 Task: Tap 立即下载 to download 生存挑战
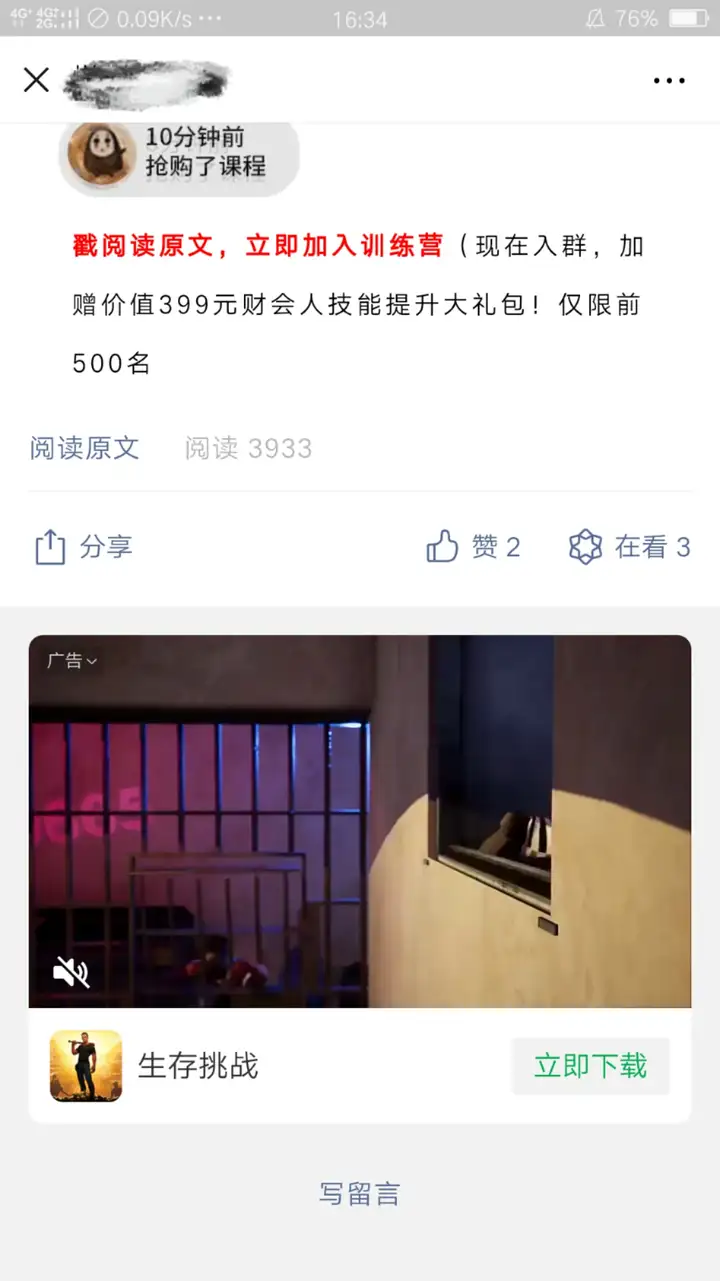(590, 1066)
